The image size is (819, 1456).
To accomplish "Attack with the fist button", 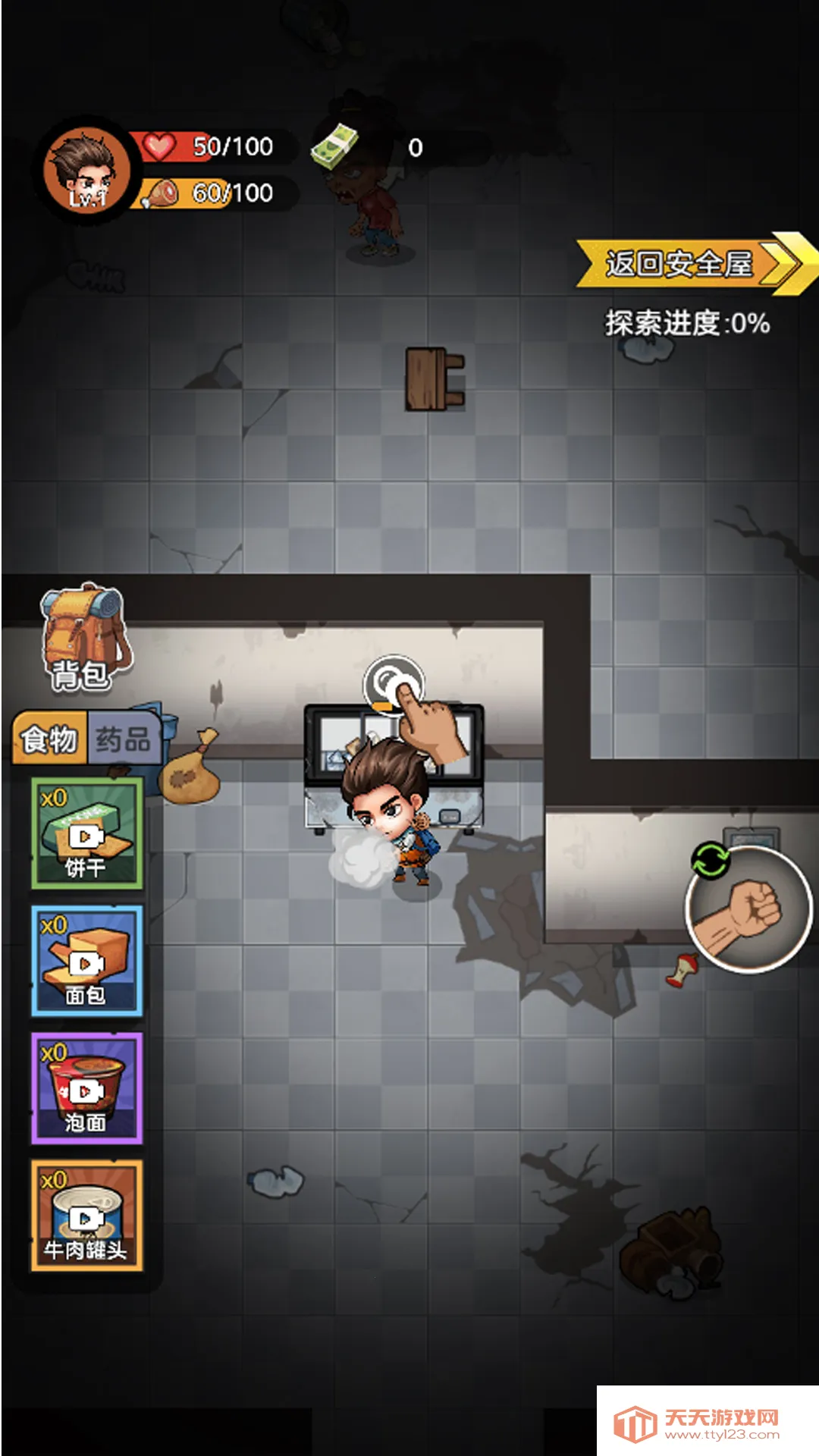I will click(749, 910).
